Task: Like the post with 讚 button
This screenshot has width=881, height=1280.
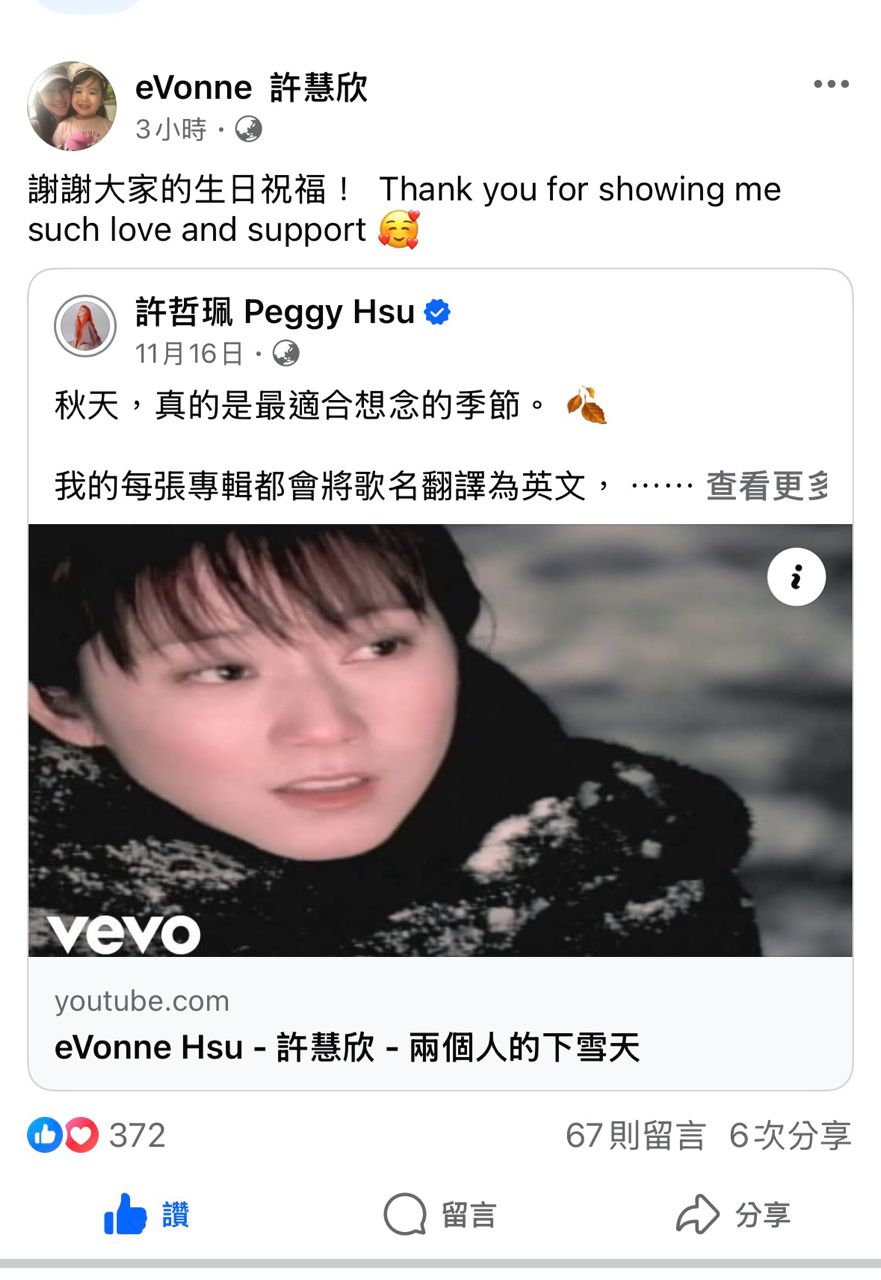Action: coord(147,1215)
